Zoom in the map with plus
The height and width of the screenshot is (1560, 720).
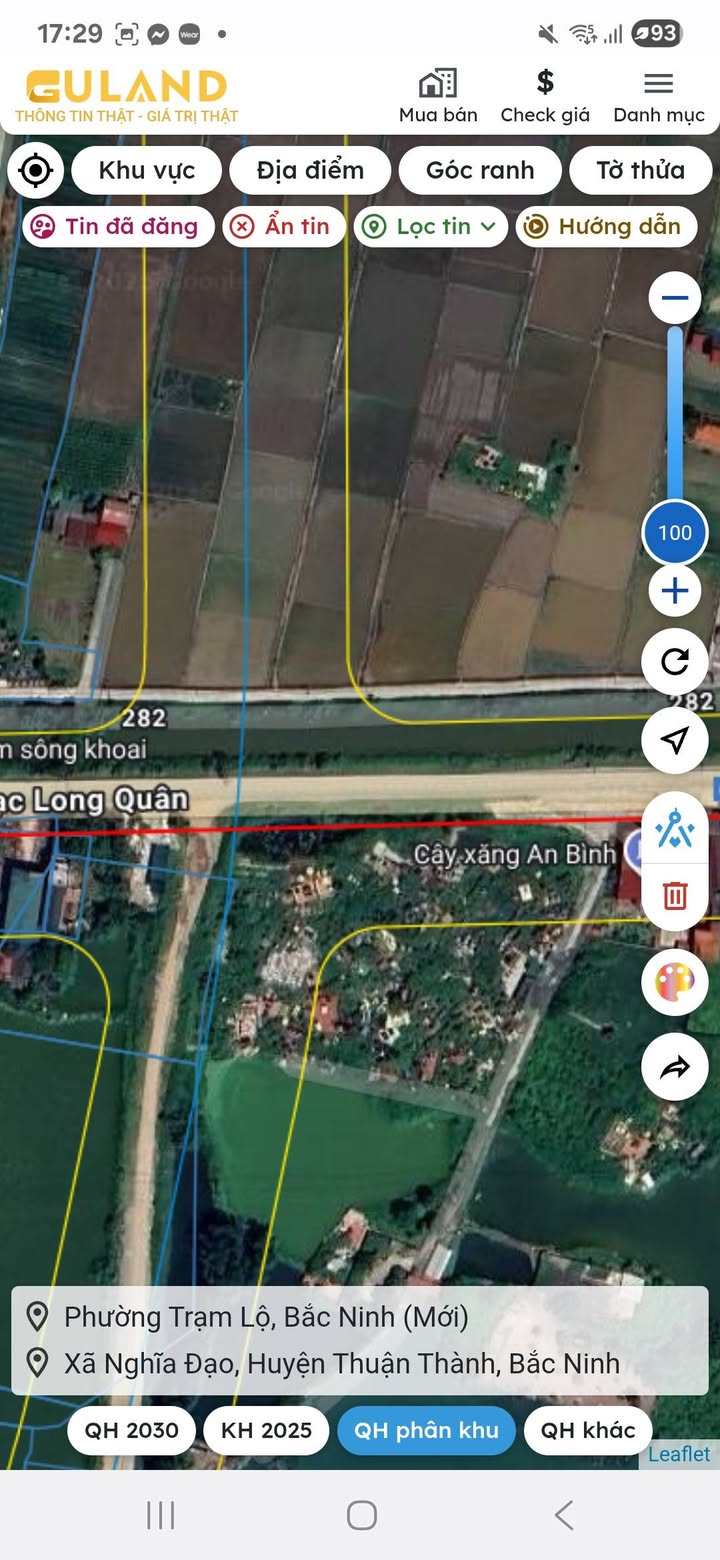tap(675, 591)
